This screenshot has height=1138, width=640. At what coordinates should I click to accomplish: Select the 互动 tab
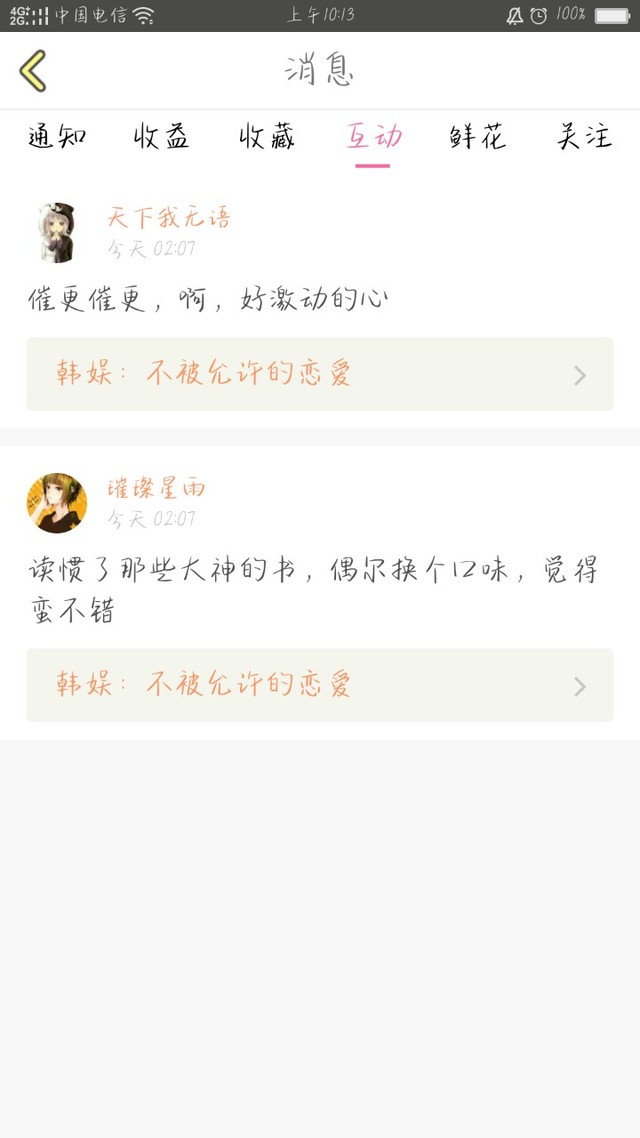point(373,137)
